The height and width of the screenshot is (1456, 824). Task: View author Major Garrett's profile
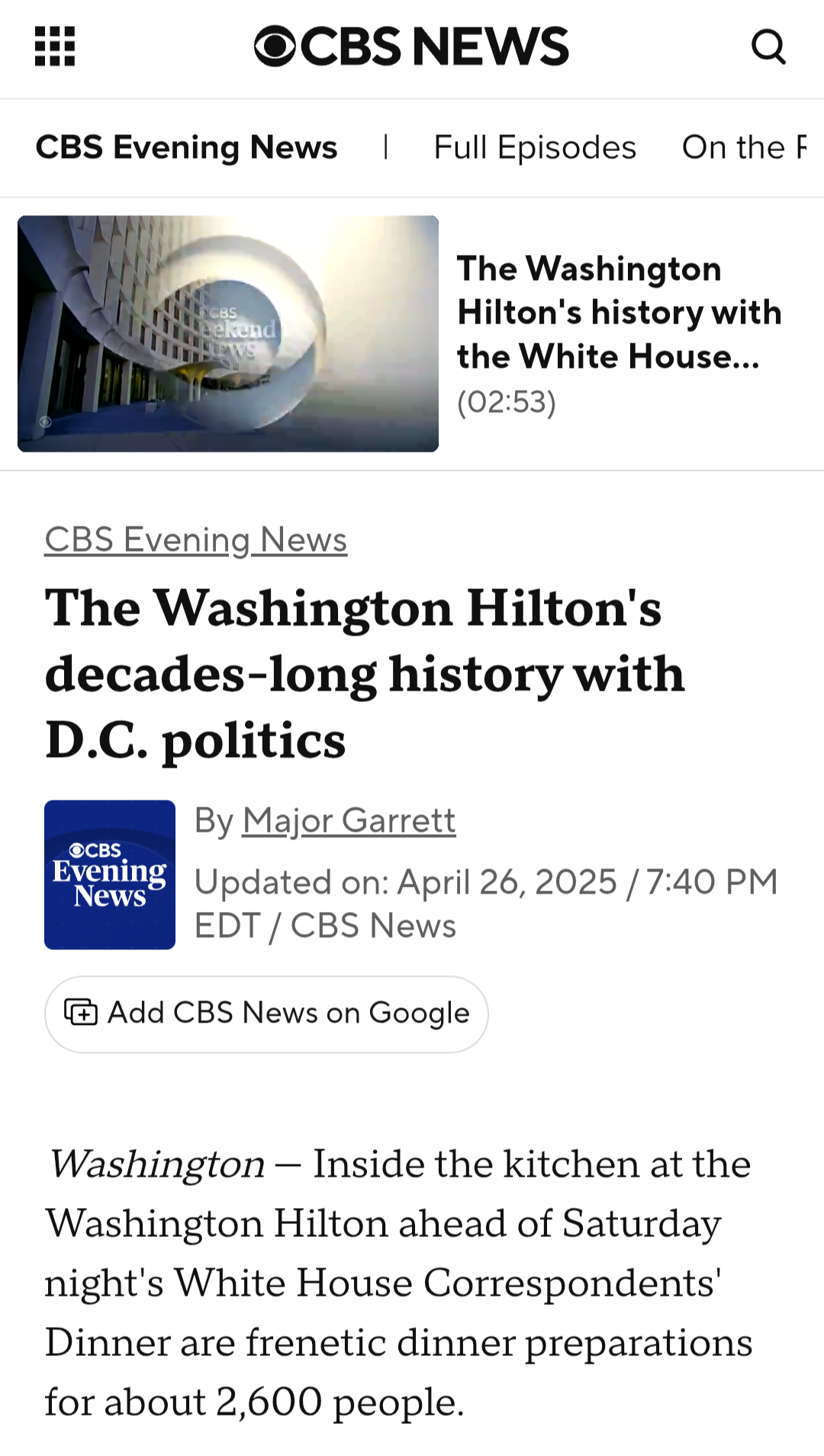(349, 820)
